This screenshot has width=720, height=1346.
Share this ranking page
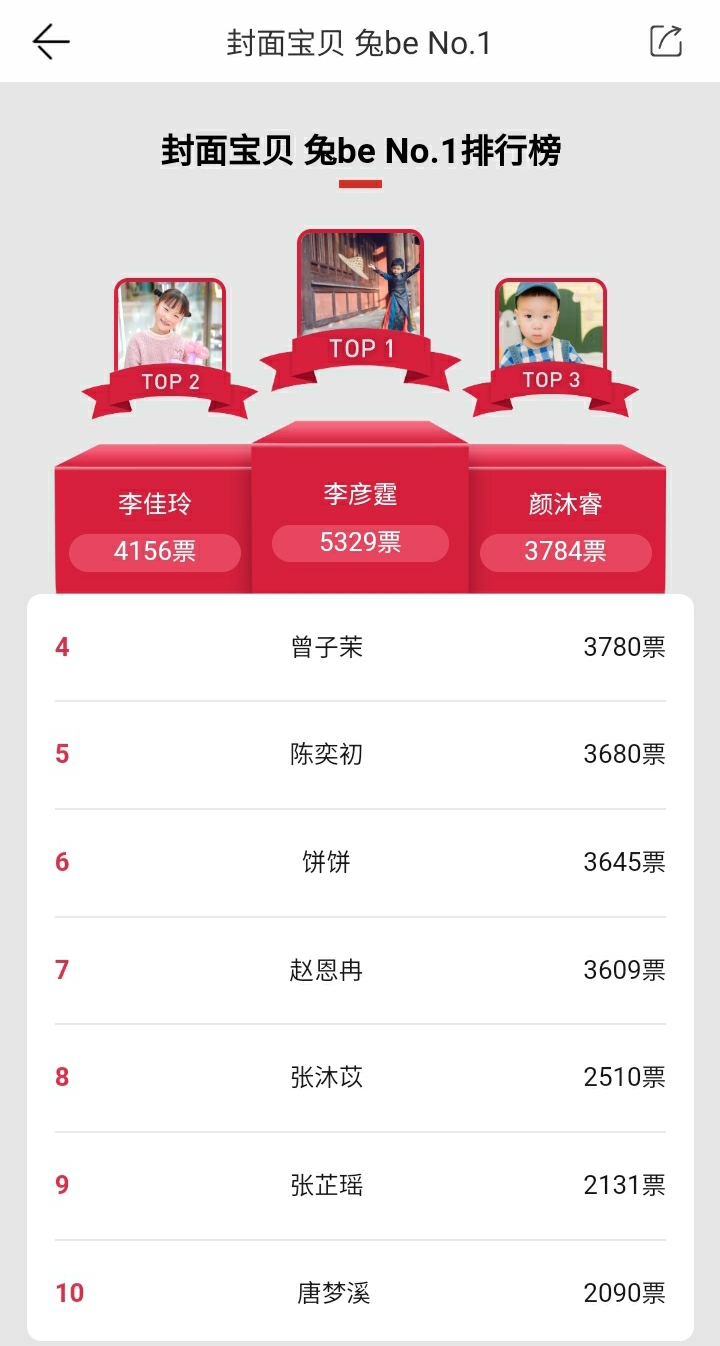666,41
